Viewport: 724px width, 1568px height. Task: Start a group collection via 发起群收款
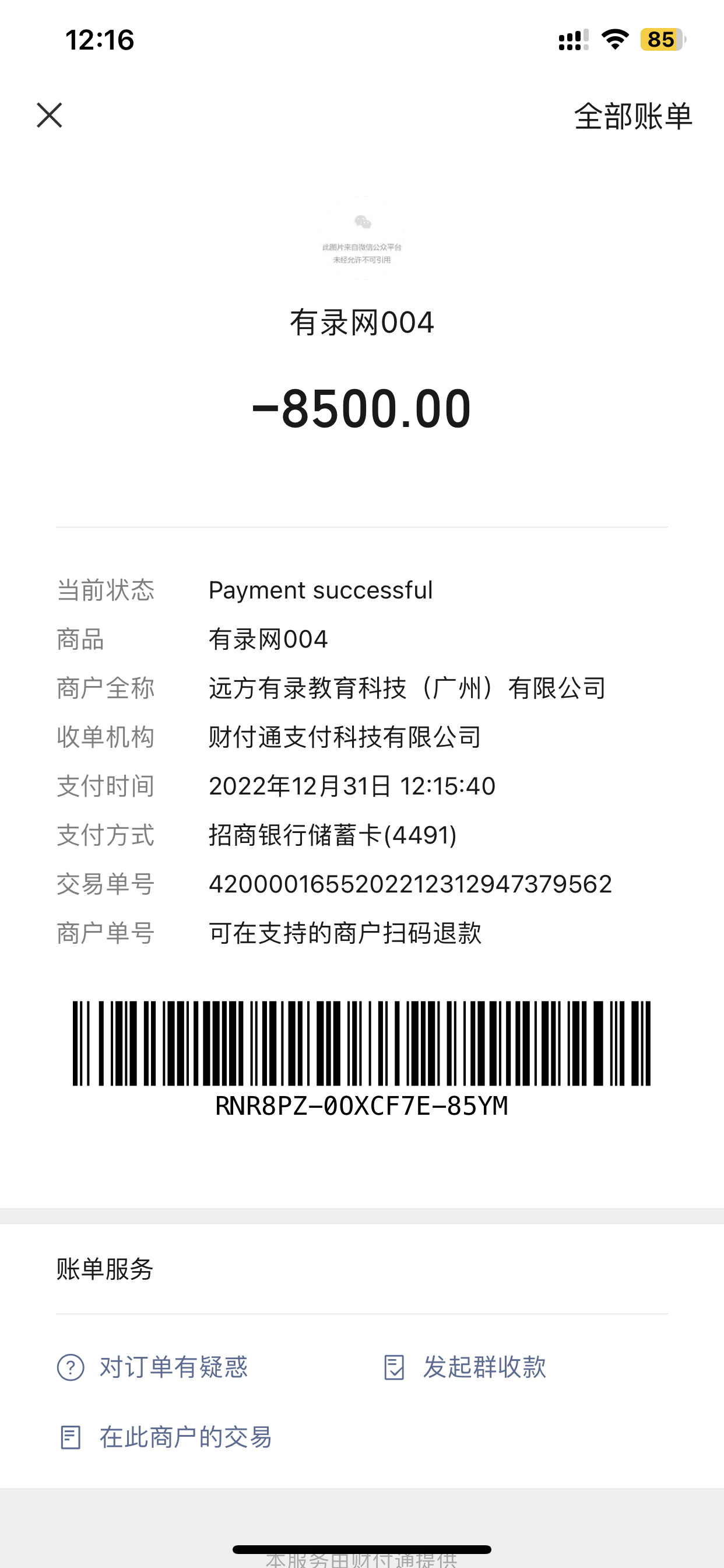(465, 1367)
